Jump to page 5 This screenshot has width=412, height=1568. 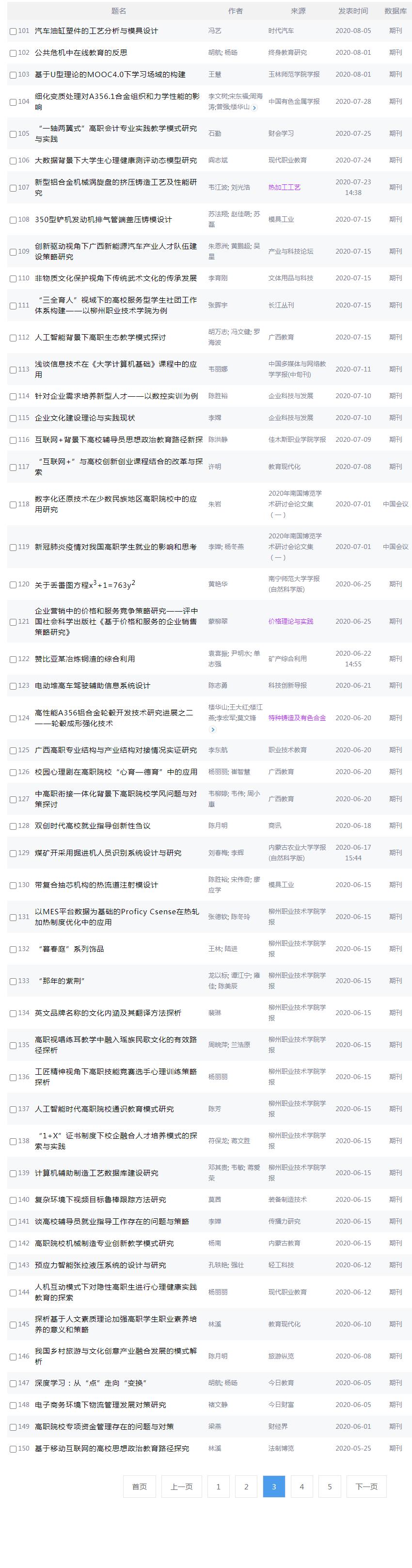pos(330,1486)
